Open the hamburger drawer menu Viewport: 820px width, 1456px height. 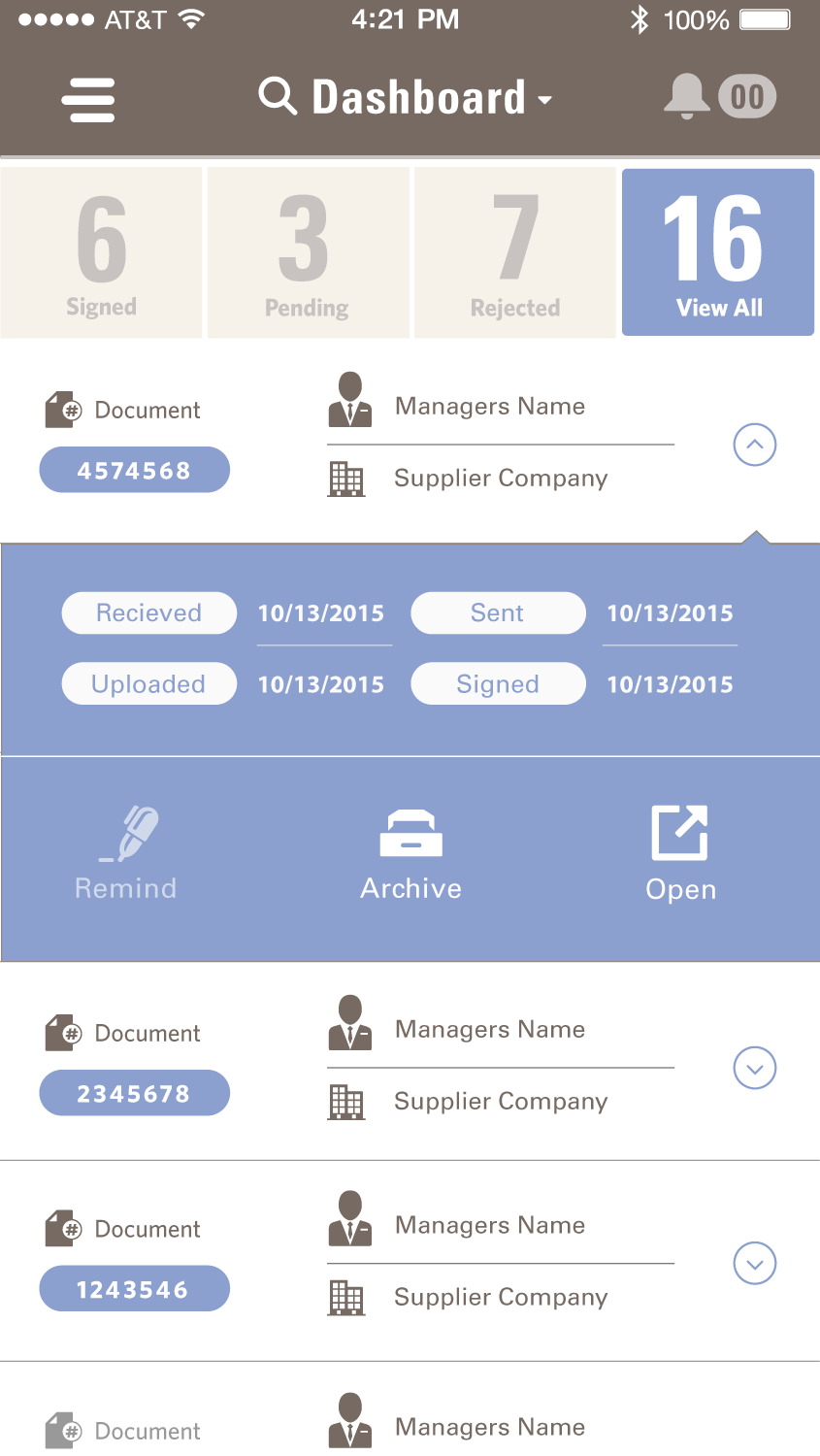pyautogui.click(x=88, y=99)
